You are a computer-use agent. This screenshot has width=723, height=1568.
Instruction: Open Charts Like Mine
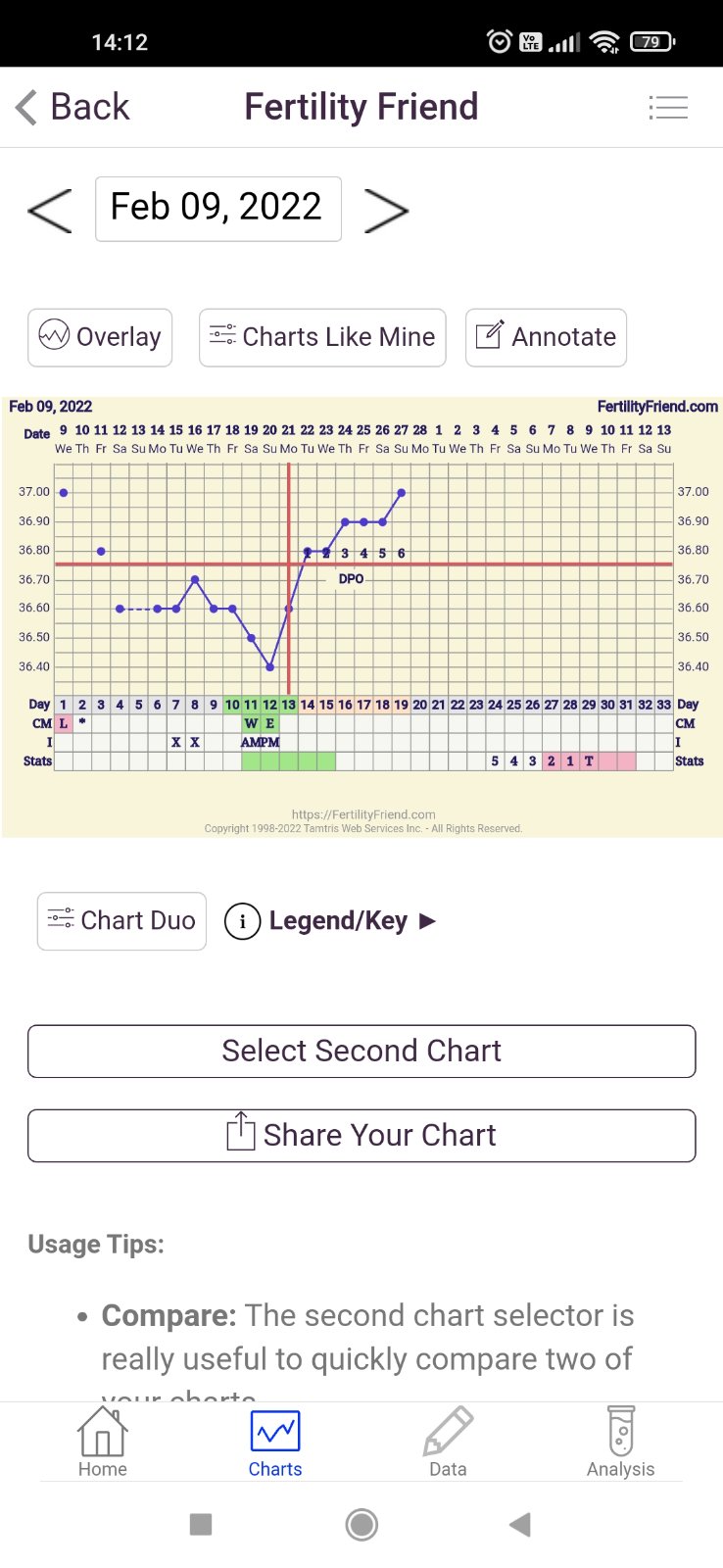pos(322,337)
